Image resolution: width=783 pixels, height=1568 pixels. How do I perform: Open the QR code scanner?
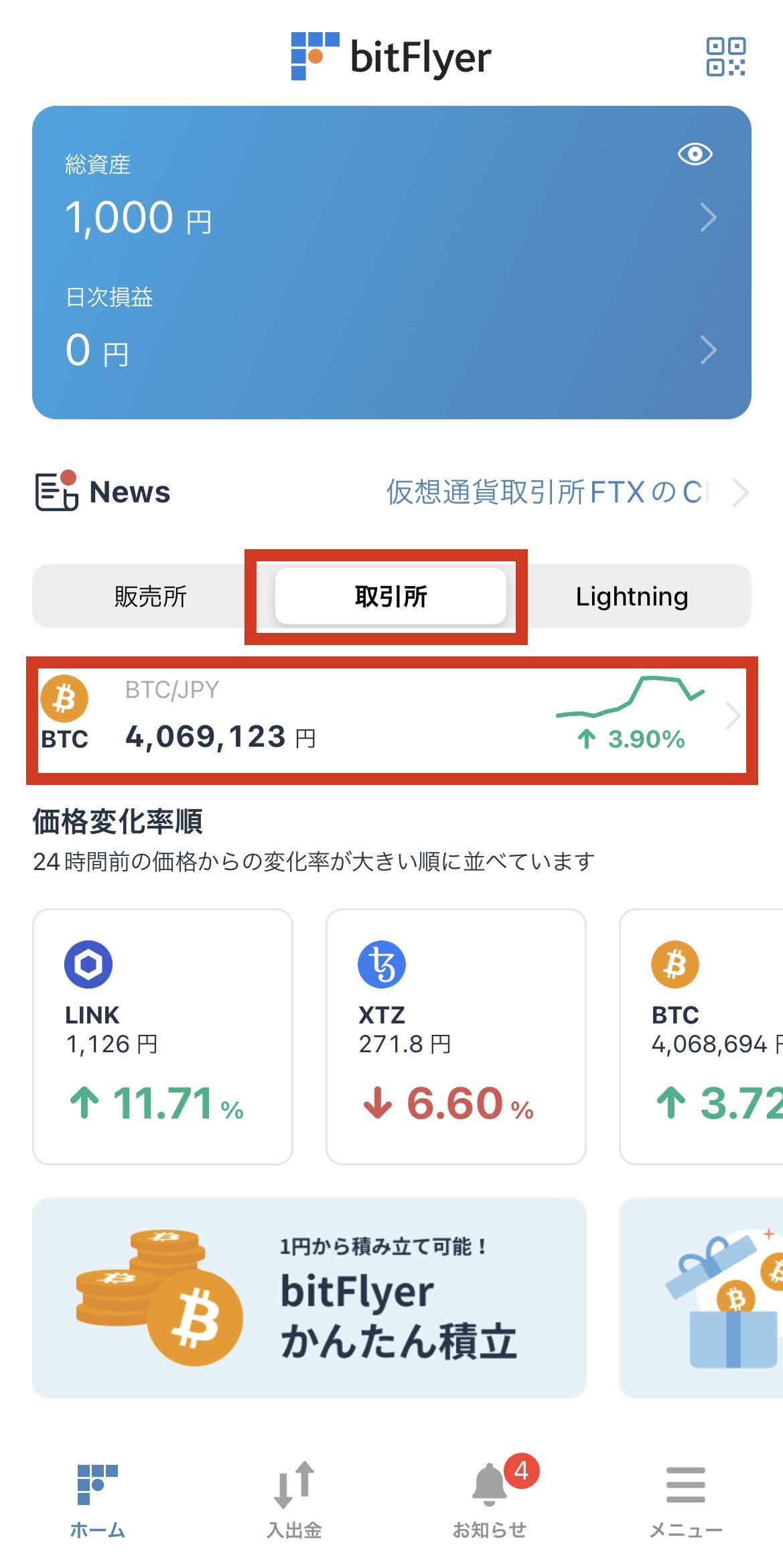[726, 57]
